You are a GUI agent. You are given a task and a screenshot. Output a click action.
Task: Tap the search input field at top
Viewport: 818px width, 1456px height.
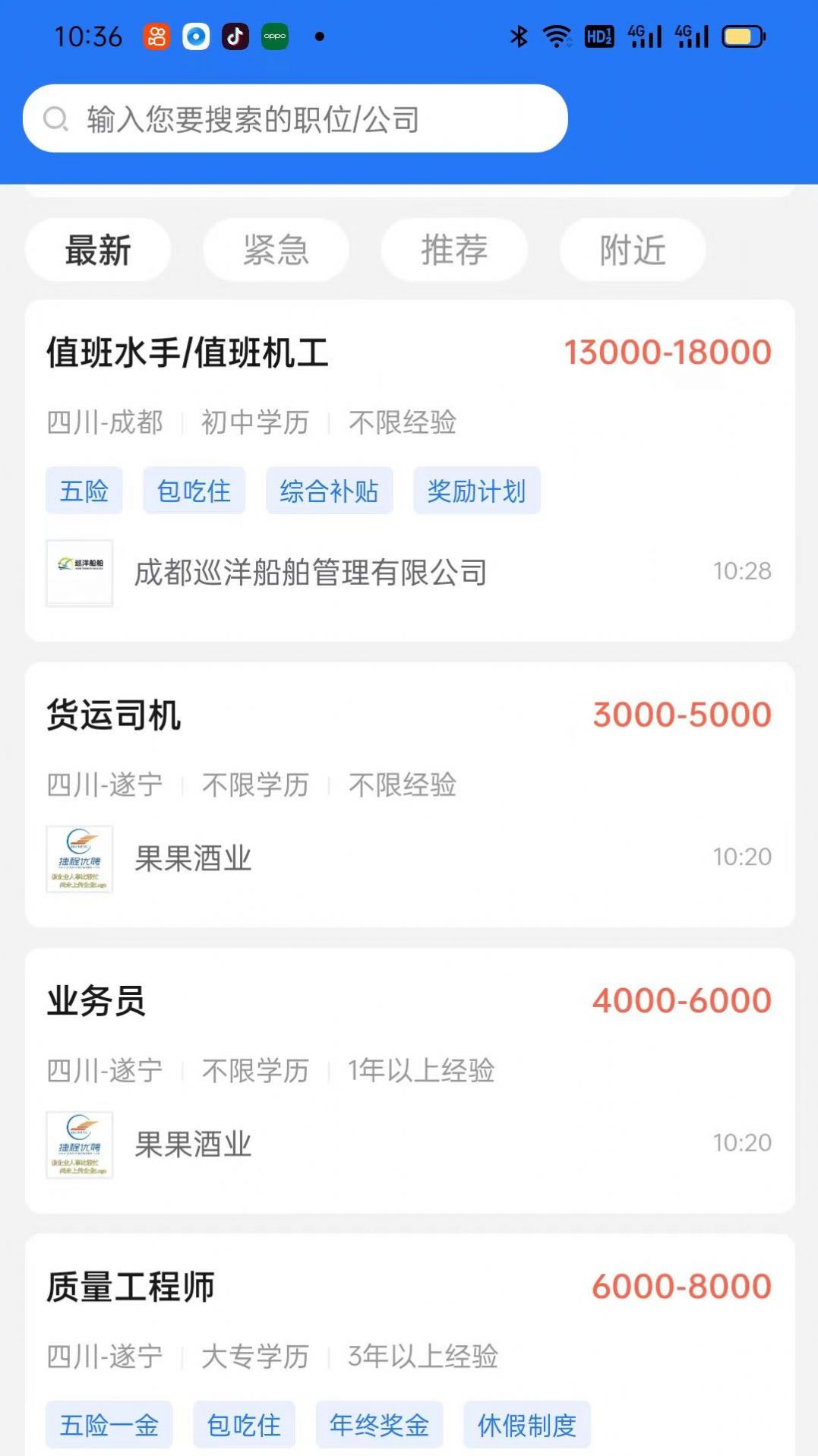(296, 118)
